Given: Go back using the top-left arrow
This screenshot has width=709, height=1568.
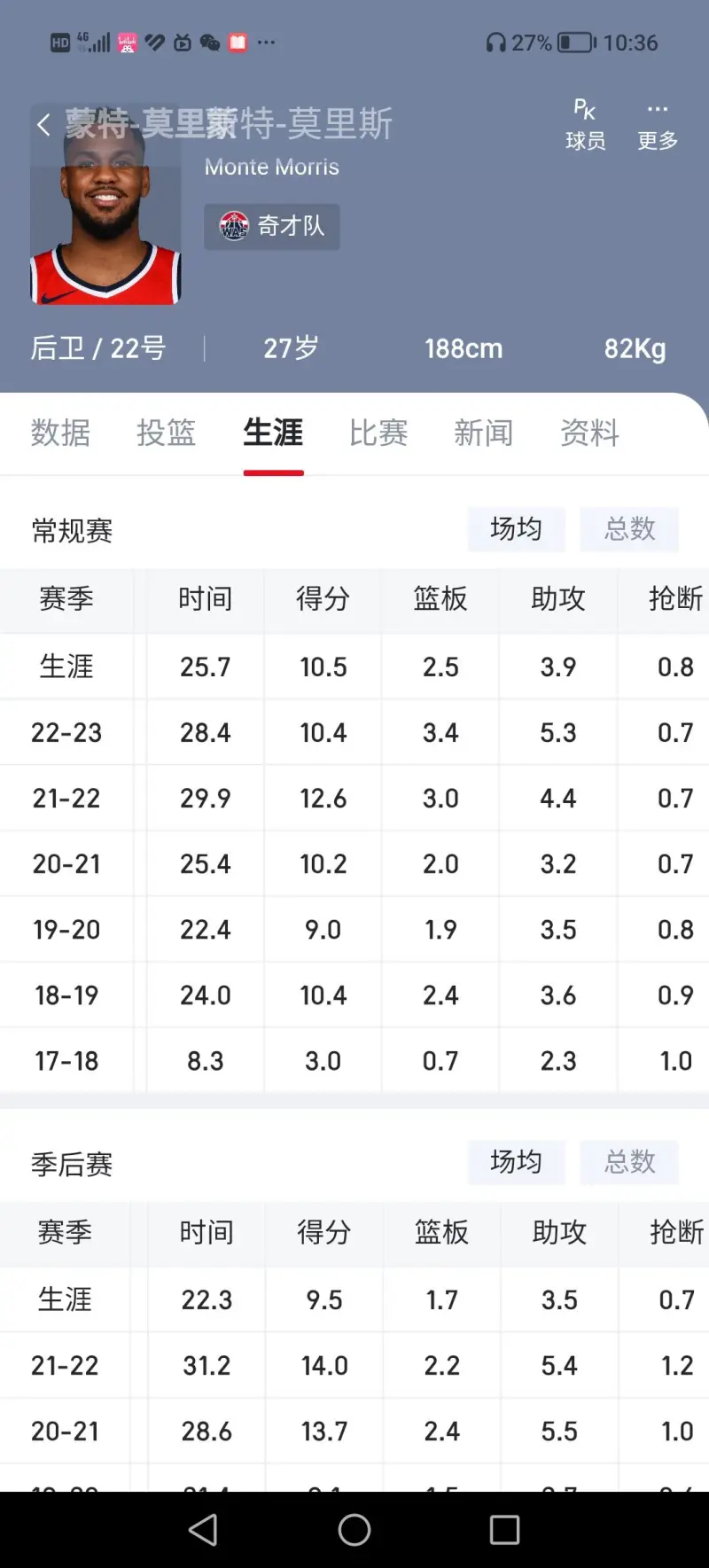Looking at the screenshot, I should (x=43, y=124).
